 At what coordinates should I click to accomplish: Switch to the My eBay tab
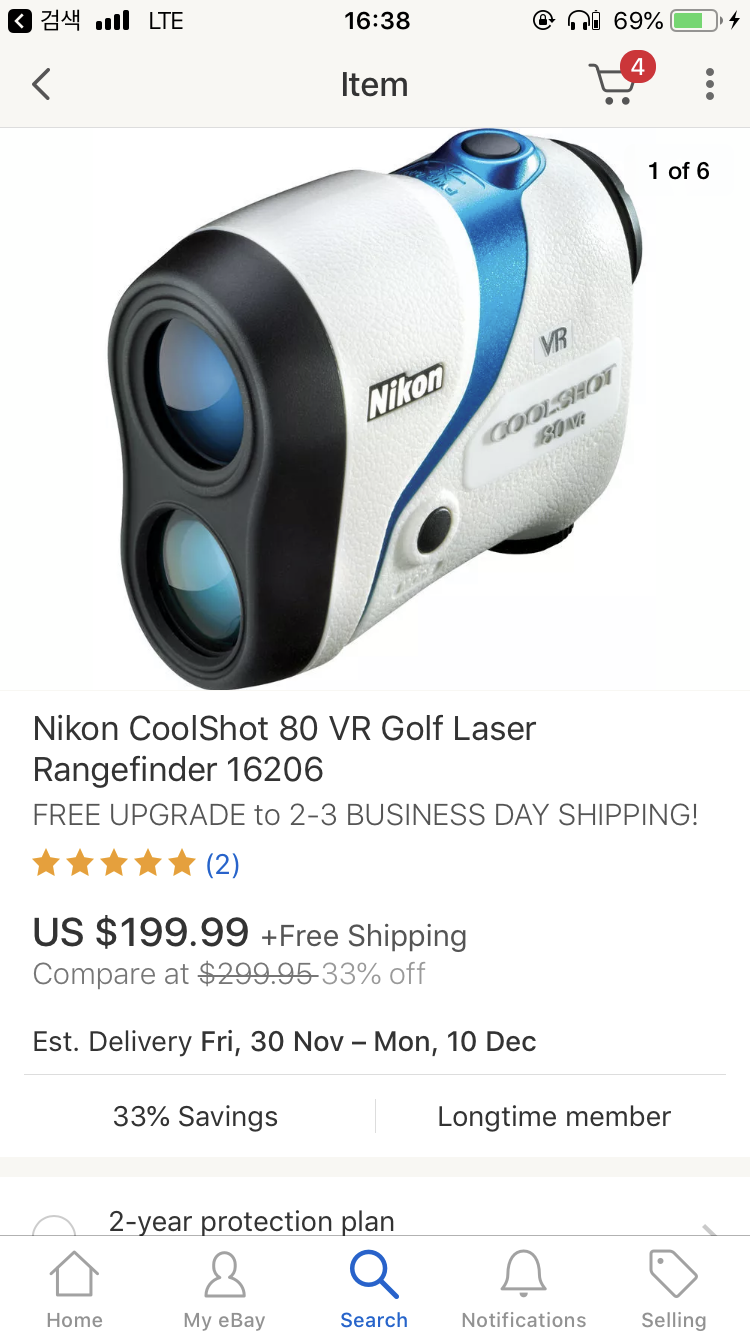click(224, 1290)
